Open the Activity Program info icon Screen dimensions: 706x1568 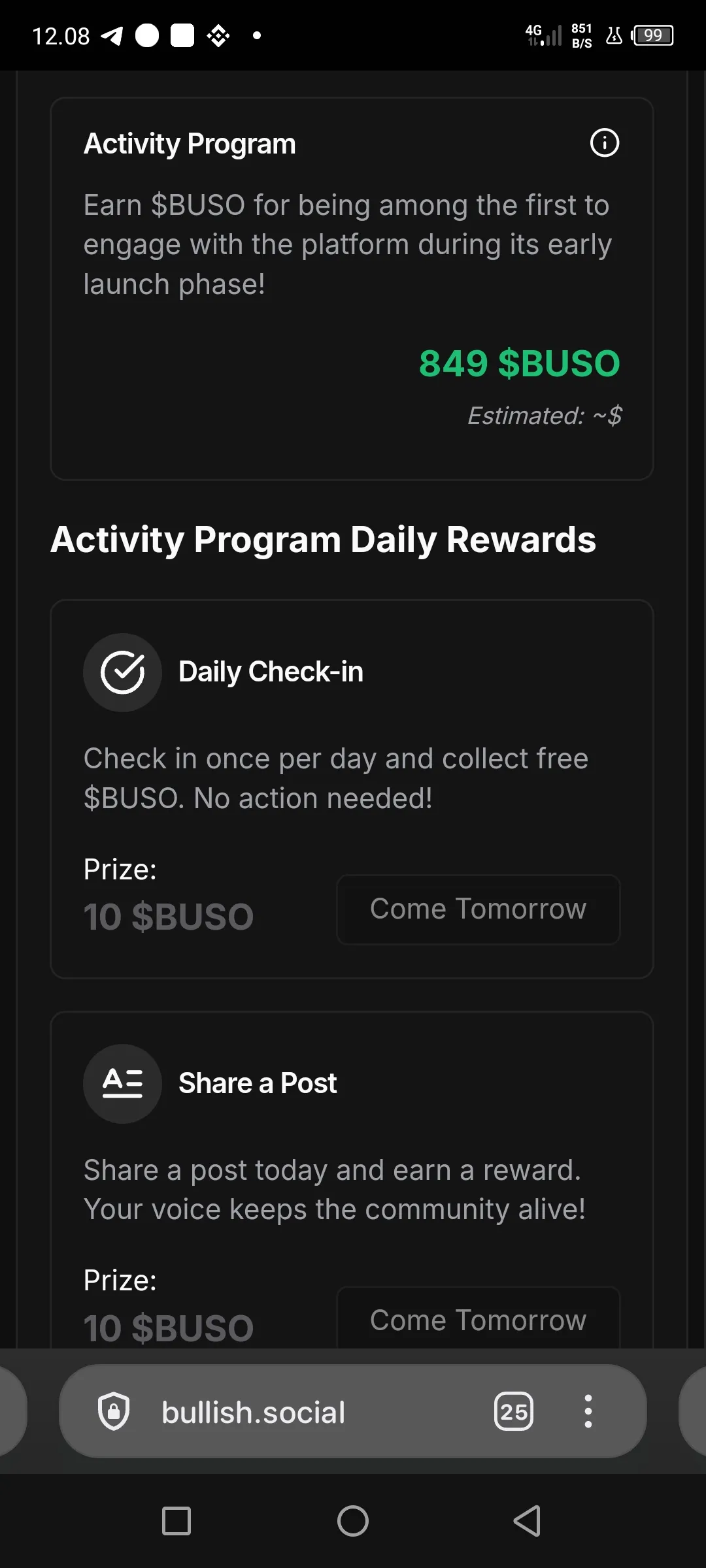coord(604,143)
